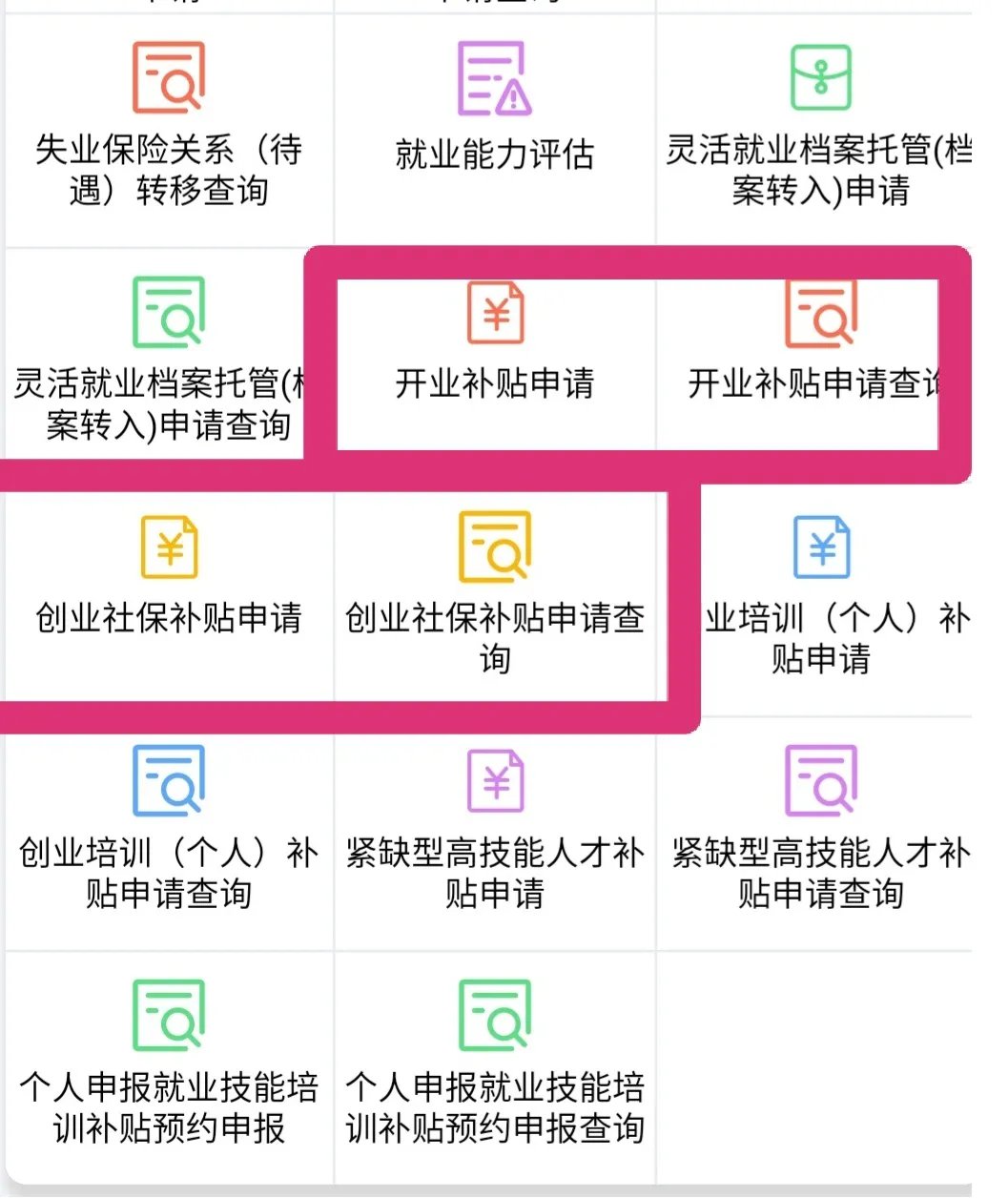Viewport: 1008px width, 1198px height.
Task: Tap the 就业能力评估 item
Action: 494,124
